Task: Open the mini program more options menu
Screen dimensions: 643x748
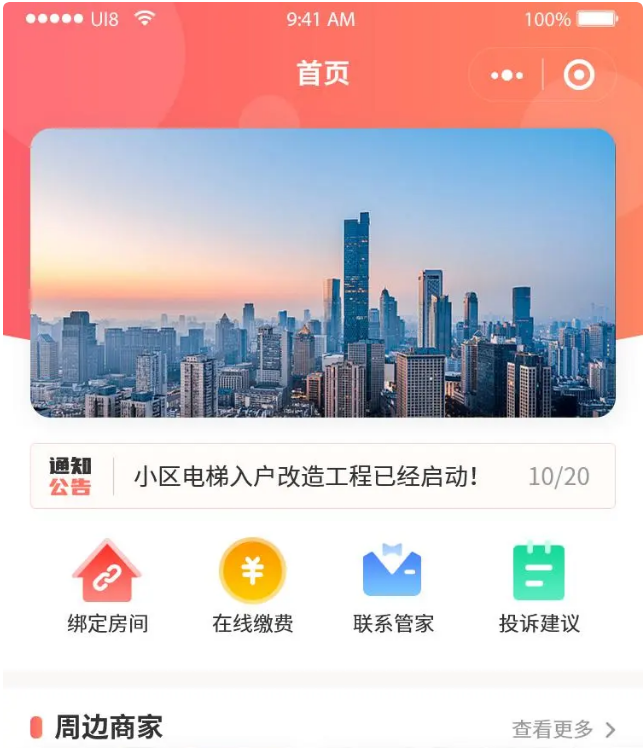Action: tap(507, 75)
